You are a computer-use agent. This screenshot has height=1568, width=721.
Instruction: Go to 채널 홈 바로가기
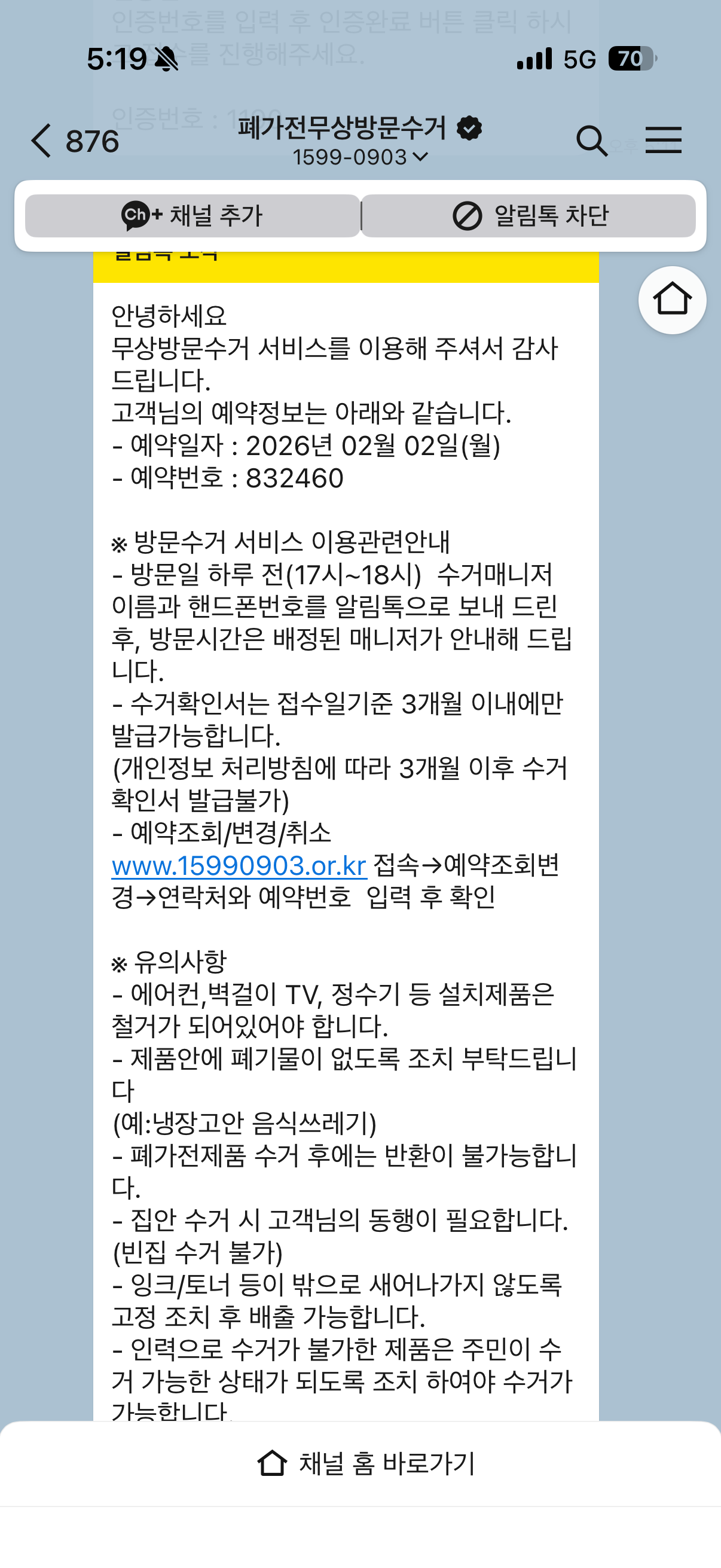pos(365,1464)
